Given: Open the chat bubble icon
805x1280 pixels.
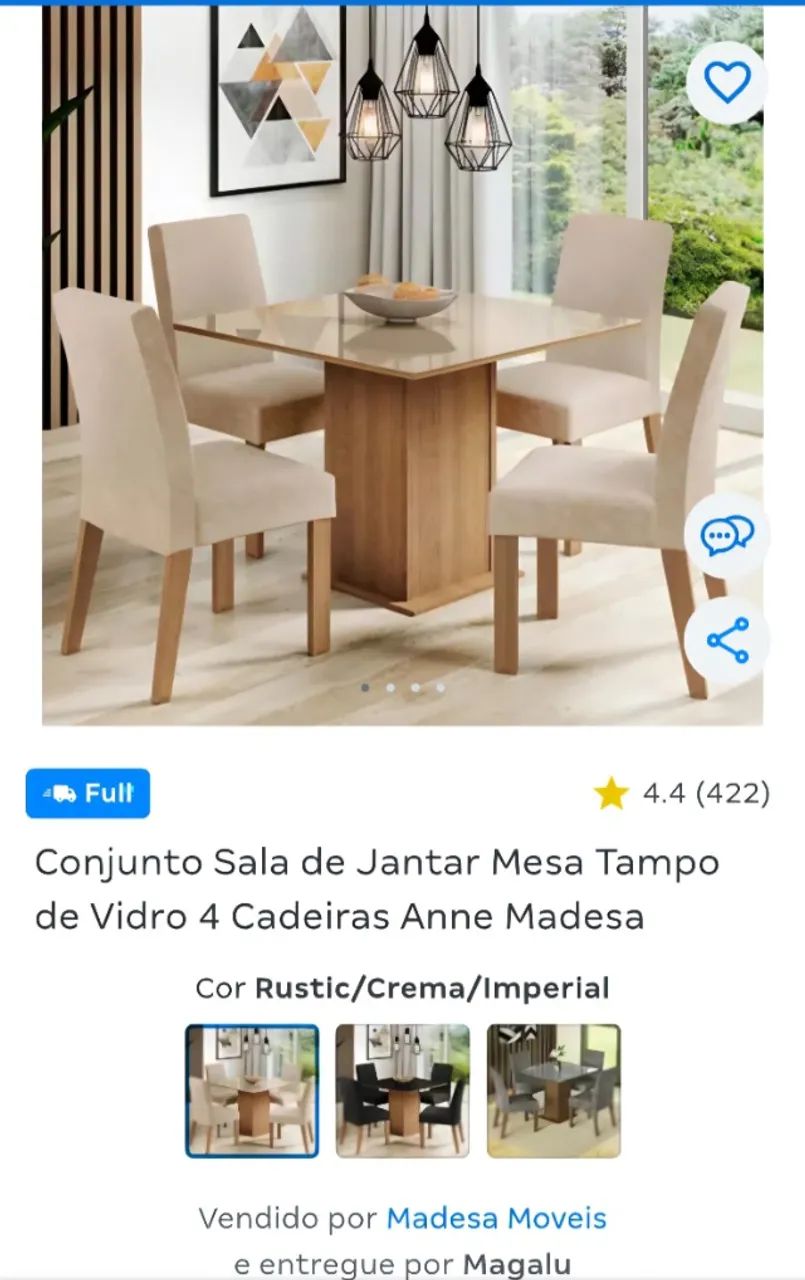Looking at the screenshot, I should [727, 538].
